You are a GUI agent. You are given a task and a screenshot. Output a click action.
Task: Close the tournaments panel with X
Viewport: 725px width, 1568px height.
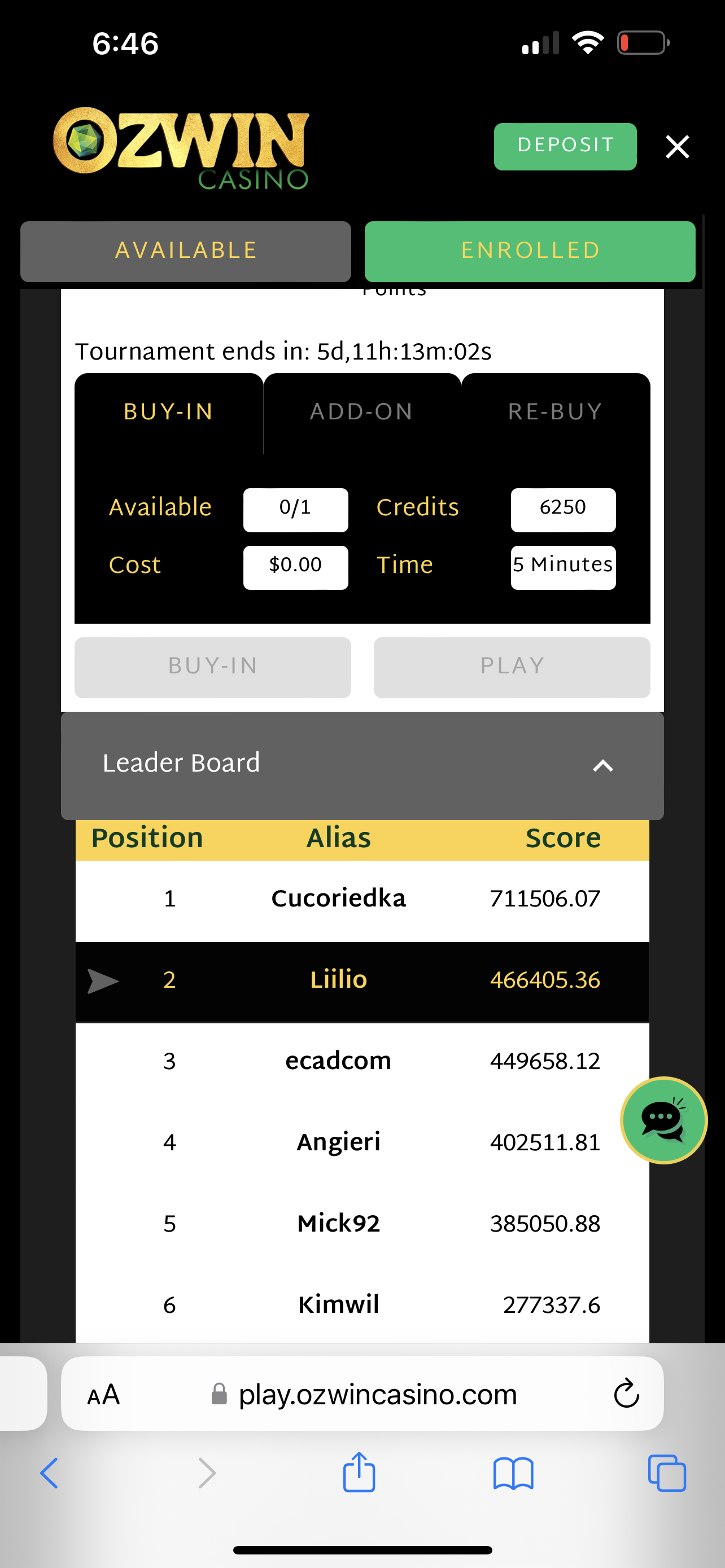tap(677, 147)
